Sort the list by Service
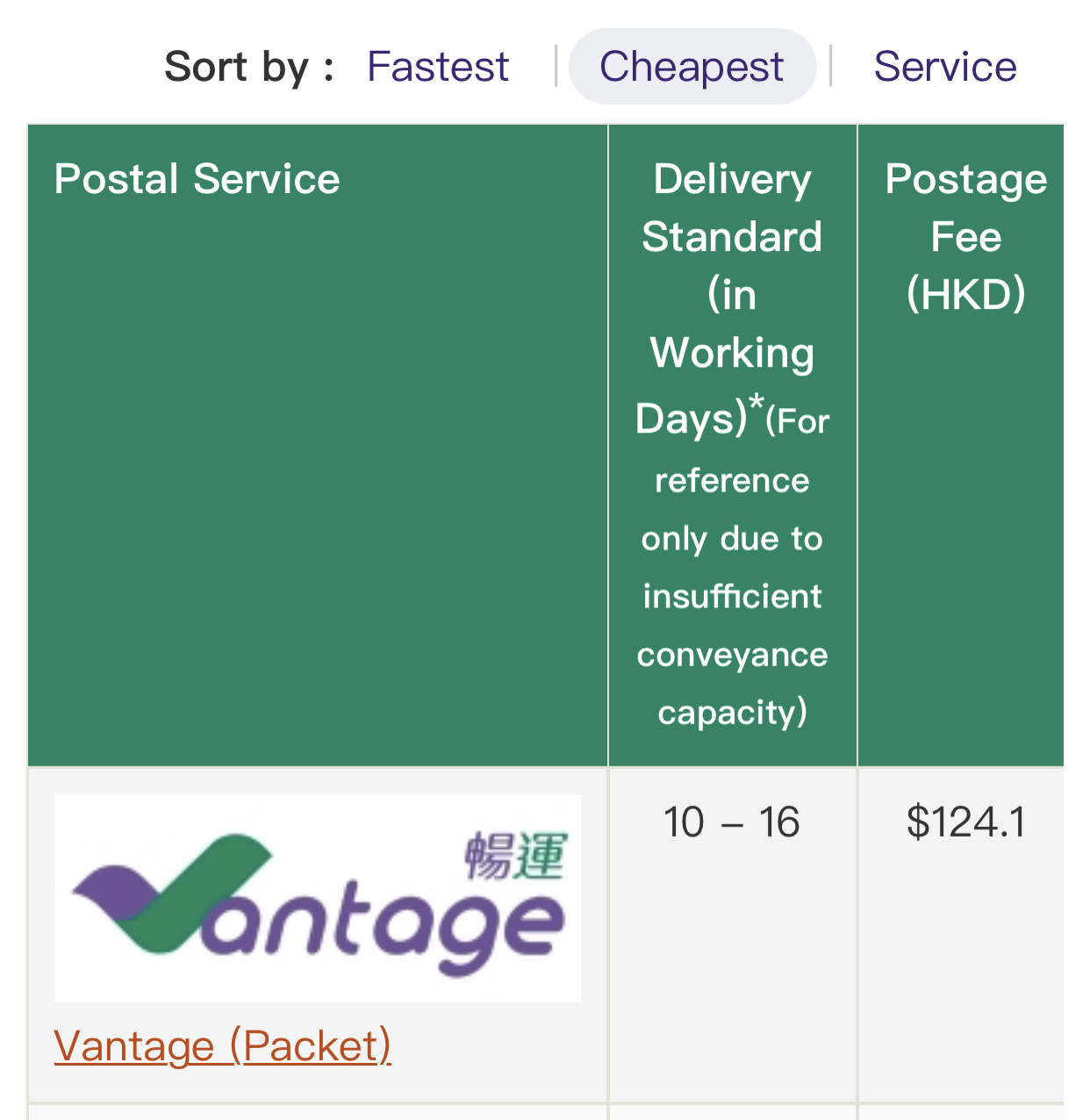The width and height of the screenshot is (1090, 1120). [945, 67]
